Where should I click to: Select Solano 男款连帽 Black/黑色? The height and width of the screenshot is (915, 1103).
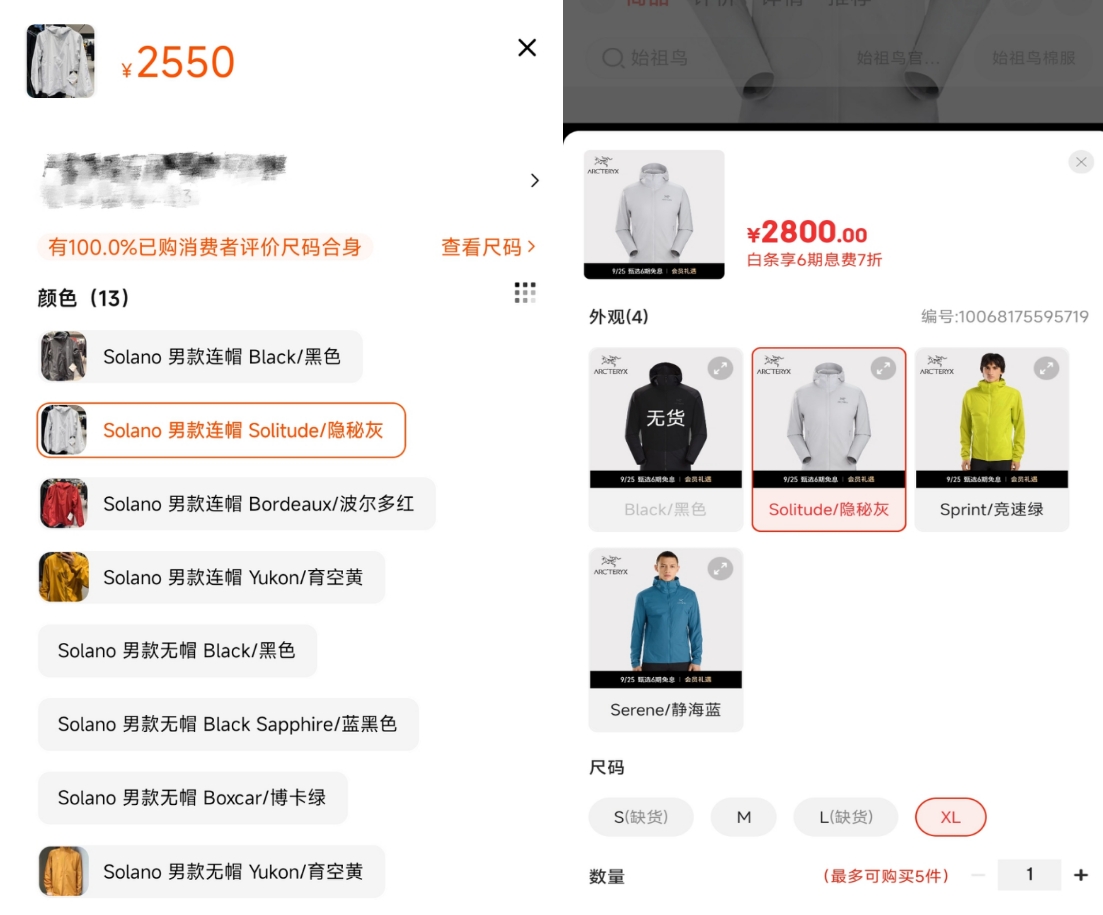(200, 357)
